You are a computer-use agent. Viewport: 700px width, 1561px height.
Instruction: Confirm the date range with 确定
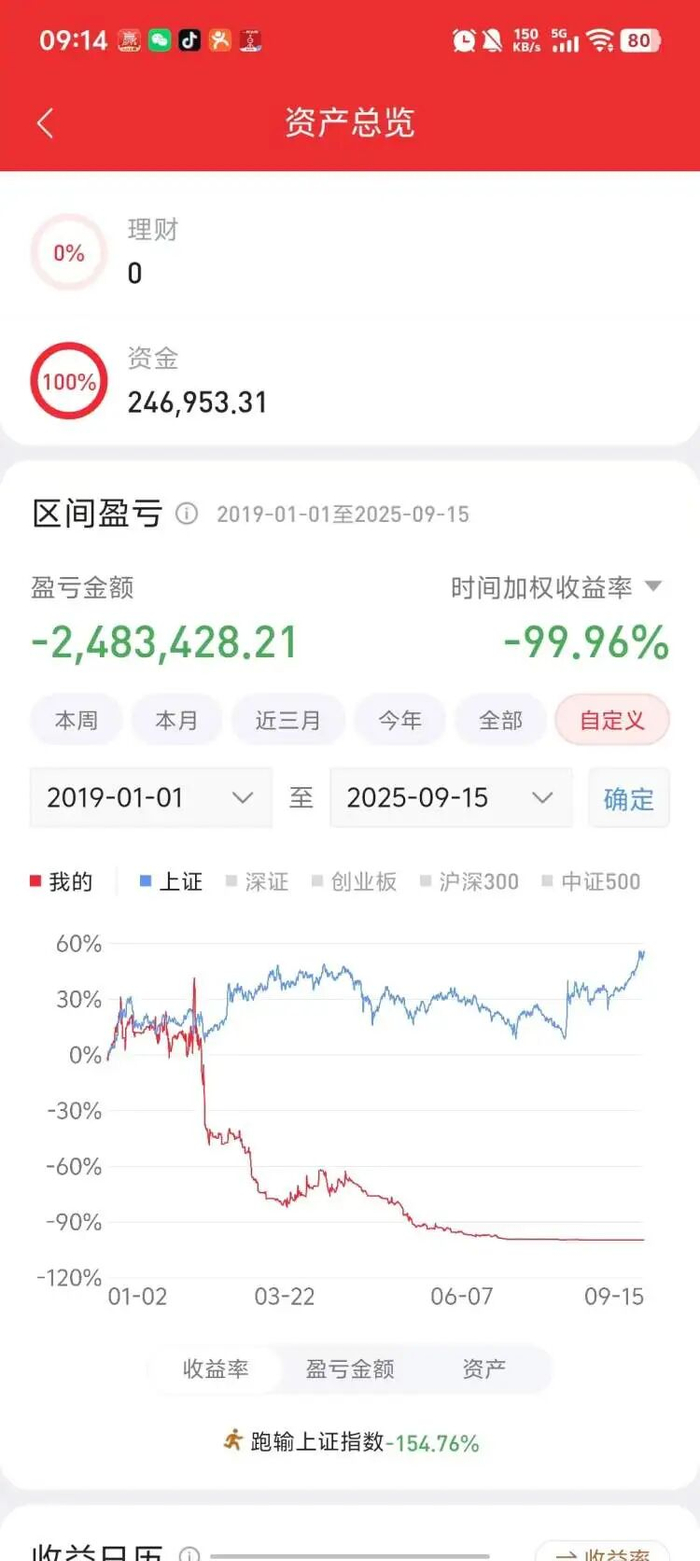point(629,798)
